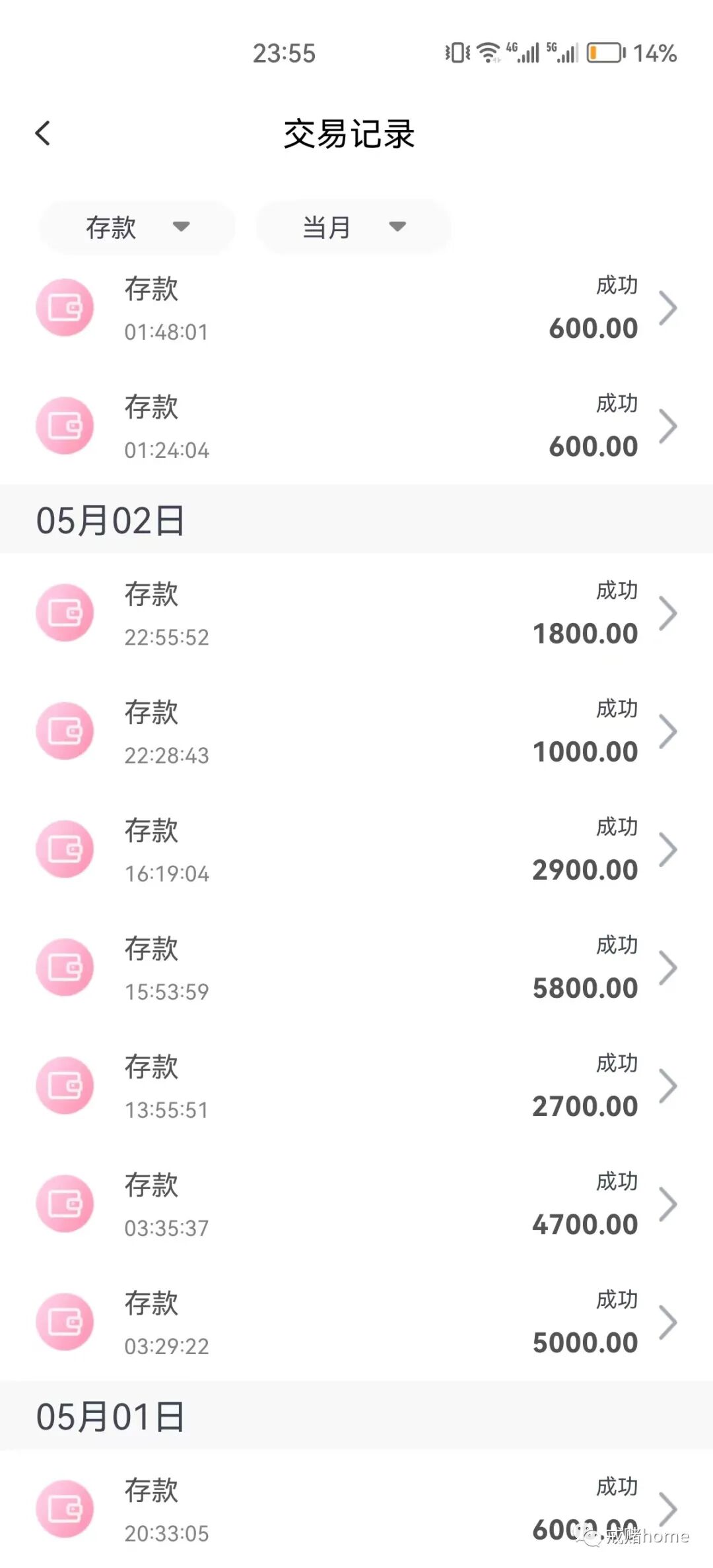Show details of deposit at 20:33:05
The width and height of the screenshot is (713, 1568).
point(356,1509)
